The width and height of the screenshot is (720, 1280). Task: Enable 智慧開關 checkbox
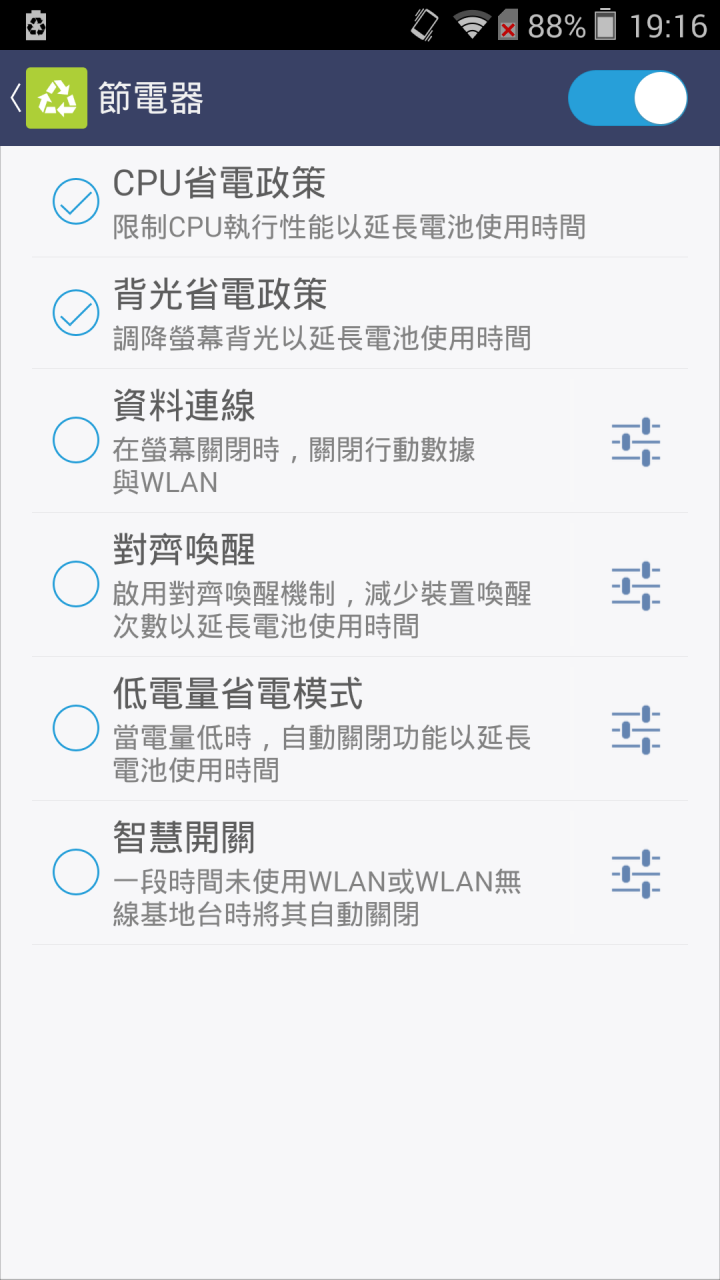[76, 872]
